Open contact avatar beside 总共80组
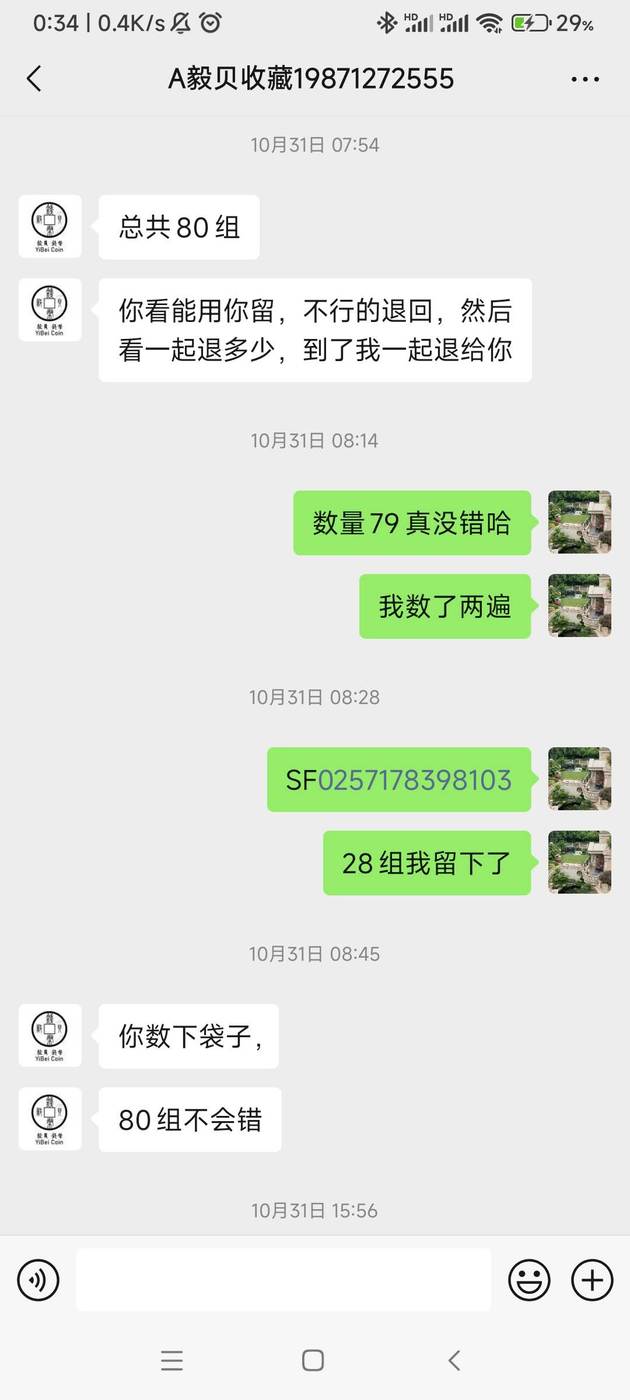 [x=50, y=227]
